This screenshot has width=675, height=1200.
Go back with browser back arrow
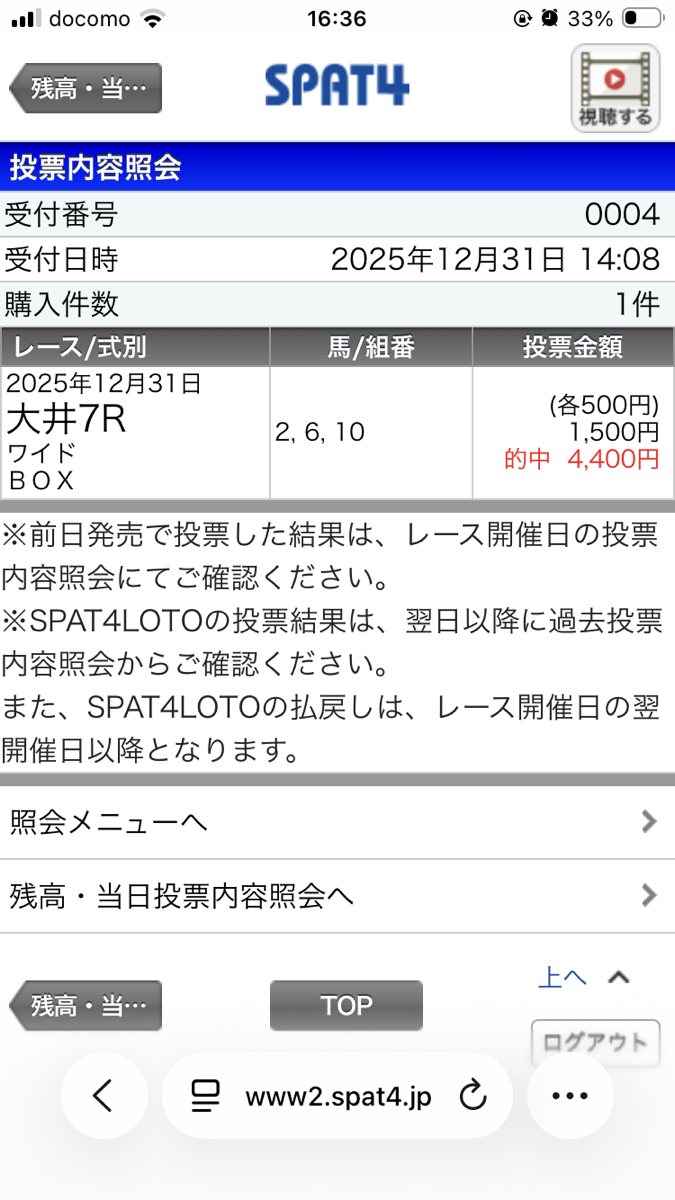click(104, 1096)
